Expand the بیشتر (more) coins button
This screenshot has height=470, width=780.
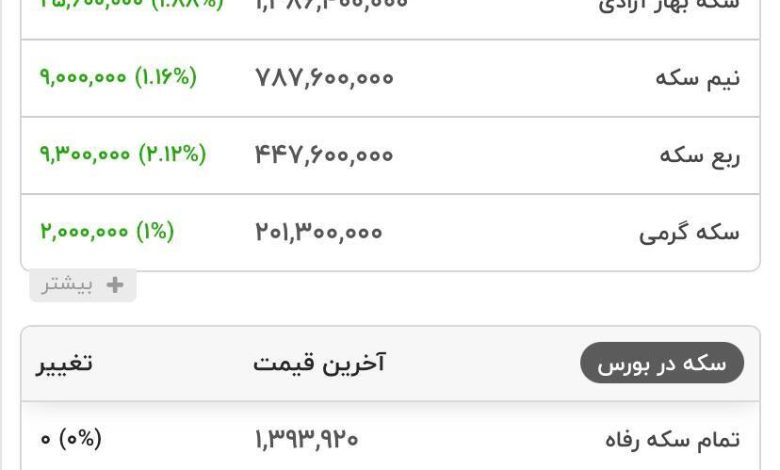pyautogui.click(x=83, y=286)
